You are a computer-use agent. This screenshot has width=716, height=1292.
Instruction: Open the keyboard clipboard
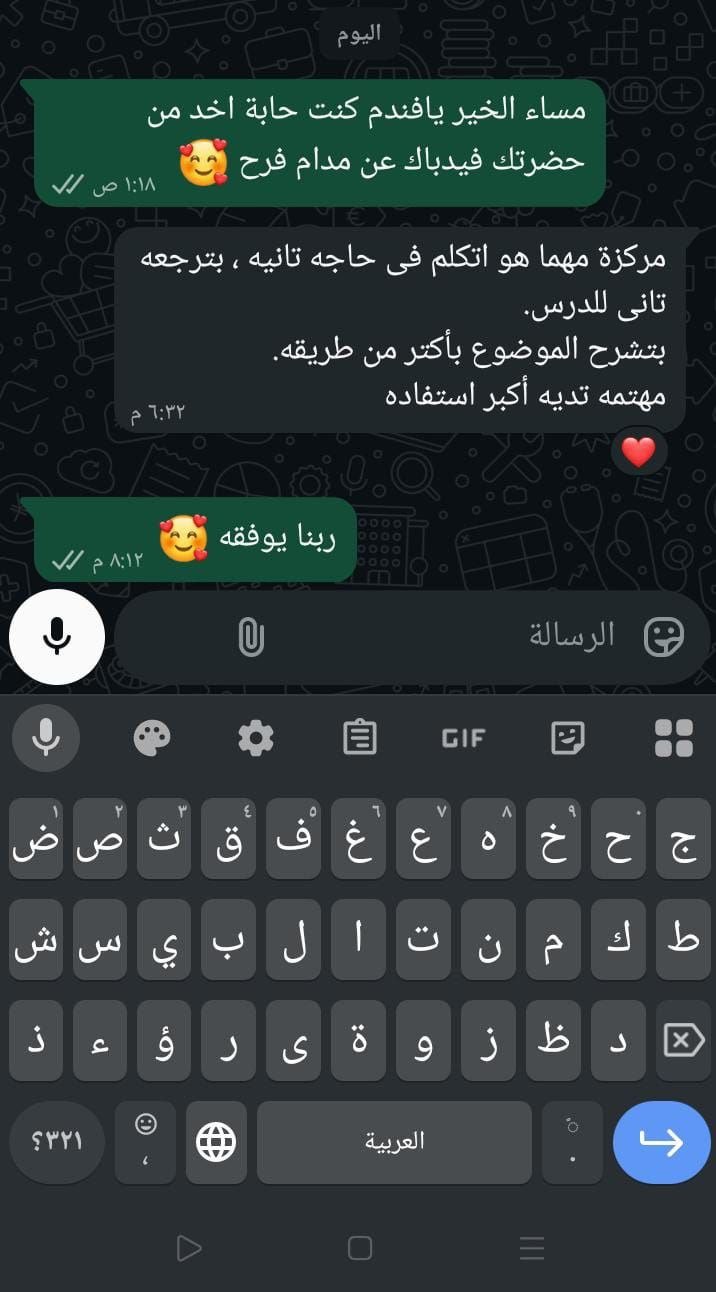click(x=359, y=739)
